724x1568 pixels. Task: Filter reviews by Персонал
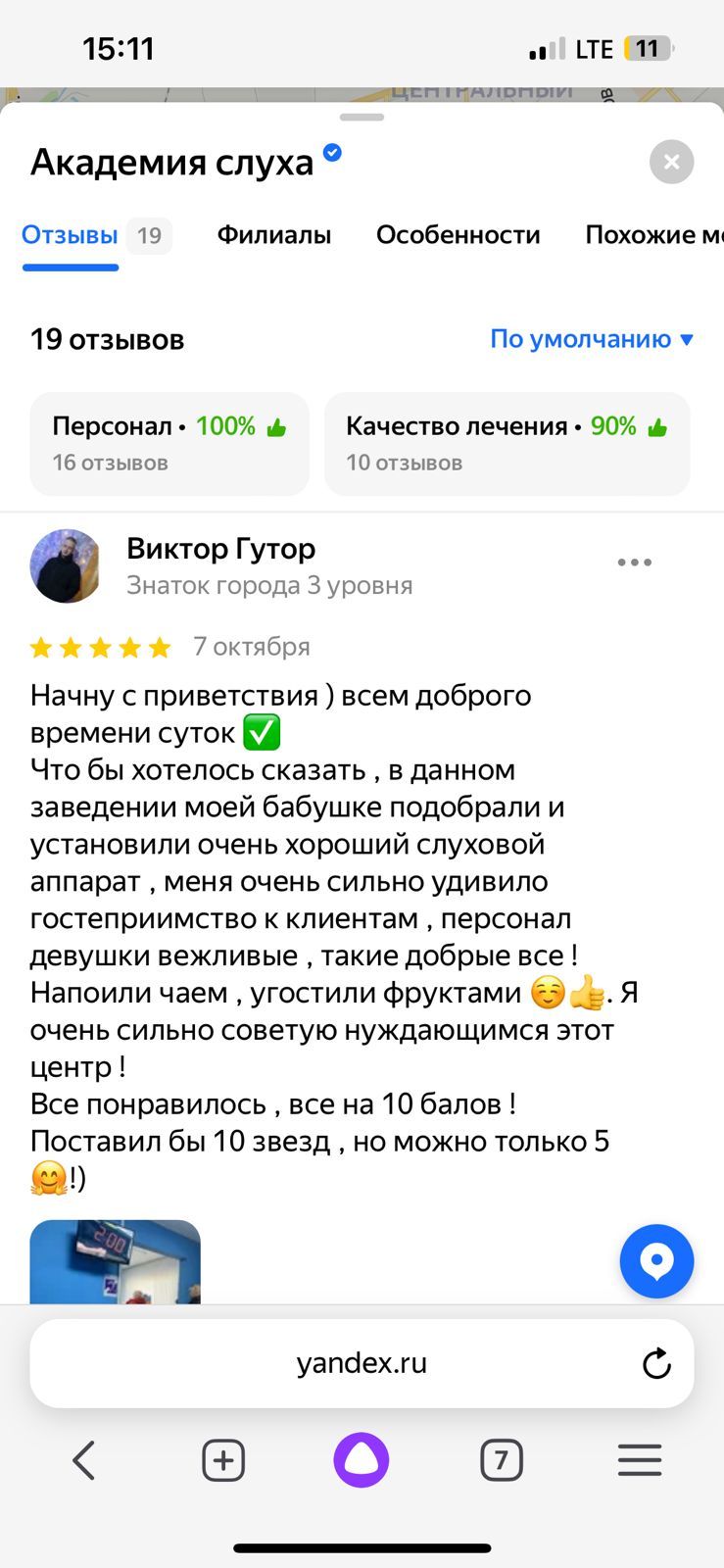coord(169,443)
